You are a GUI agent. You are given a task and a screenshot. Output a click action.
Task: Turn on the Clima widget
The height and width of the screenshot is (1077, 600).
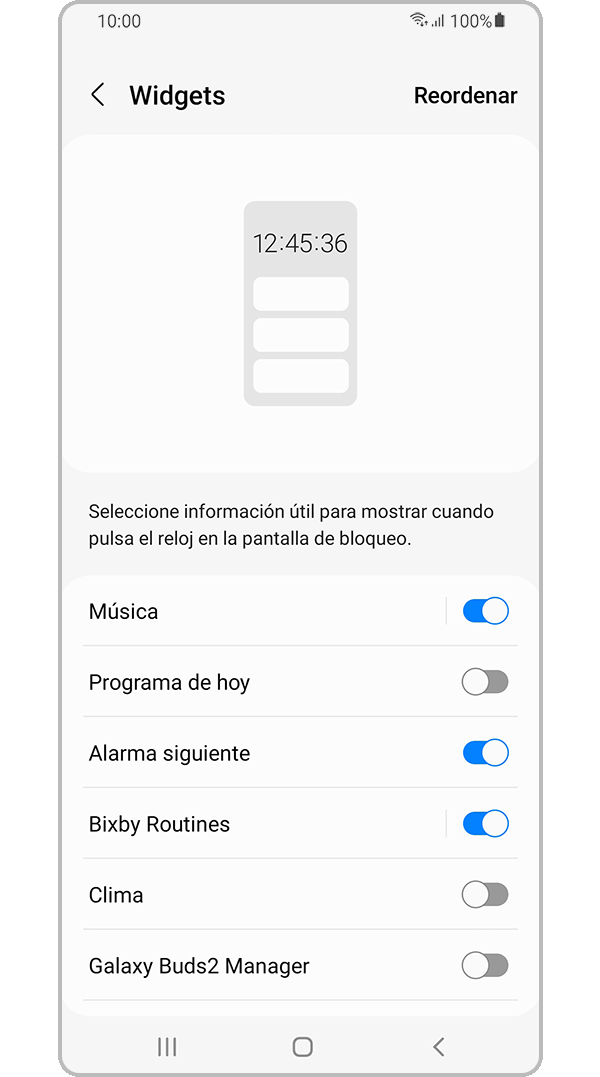coord(485,895)
